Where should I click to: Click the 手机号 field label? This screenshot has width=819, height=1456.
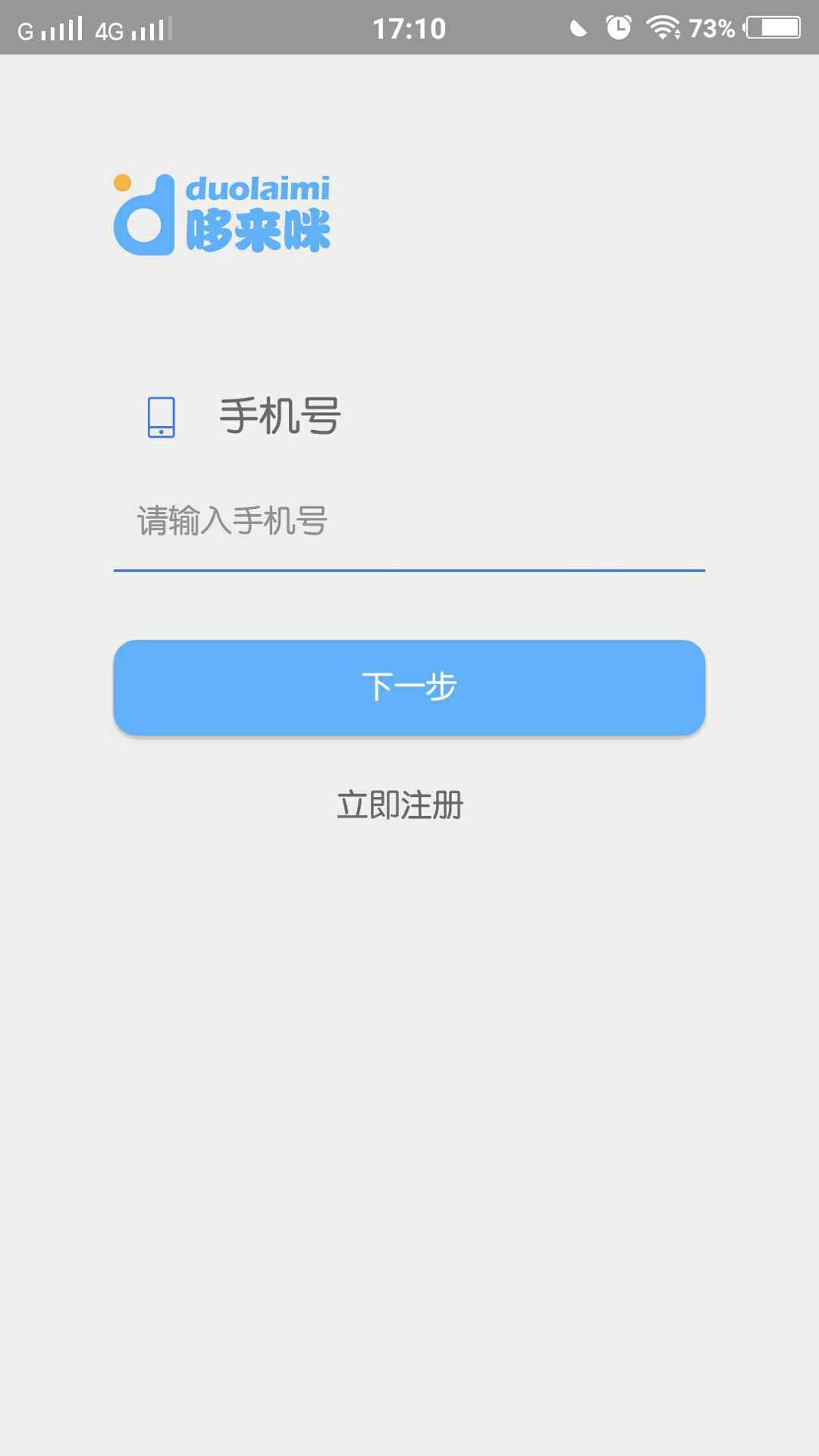[x=278, y=415]
